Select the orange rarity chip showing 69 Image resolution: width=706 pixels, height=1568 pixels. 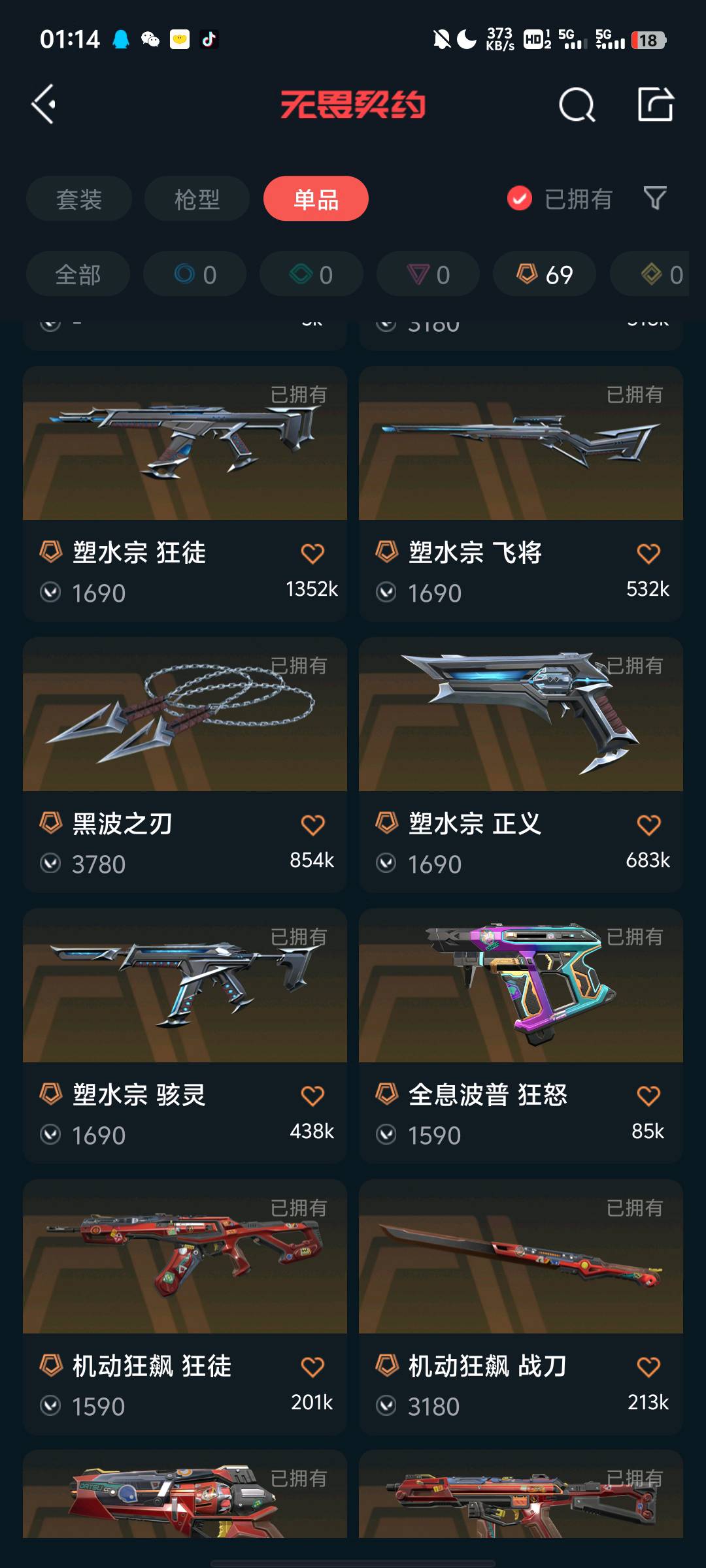click(545, 274)
